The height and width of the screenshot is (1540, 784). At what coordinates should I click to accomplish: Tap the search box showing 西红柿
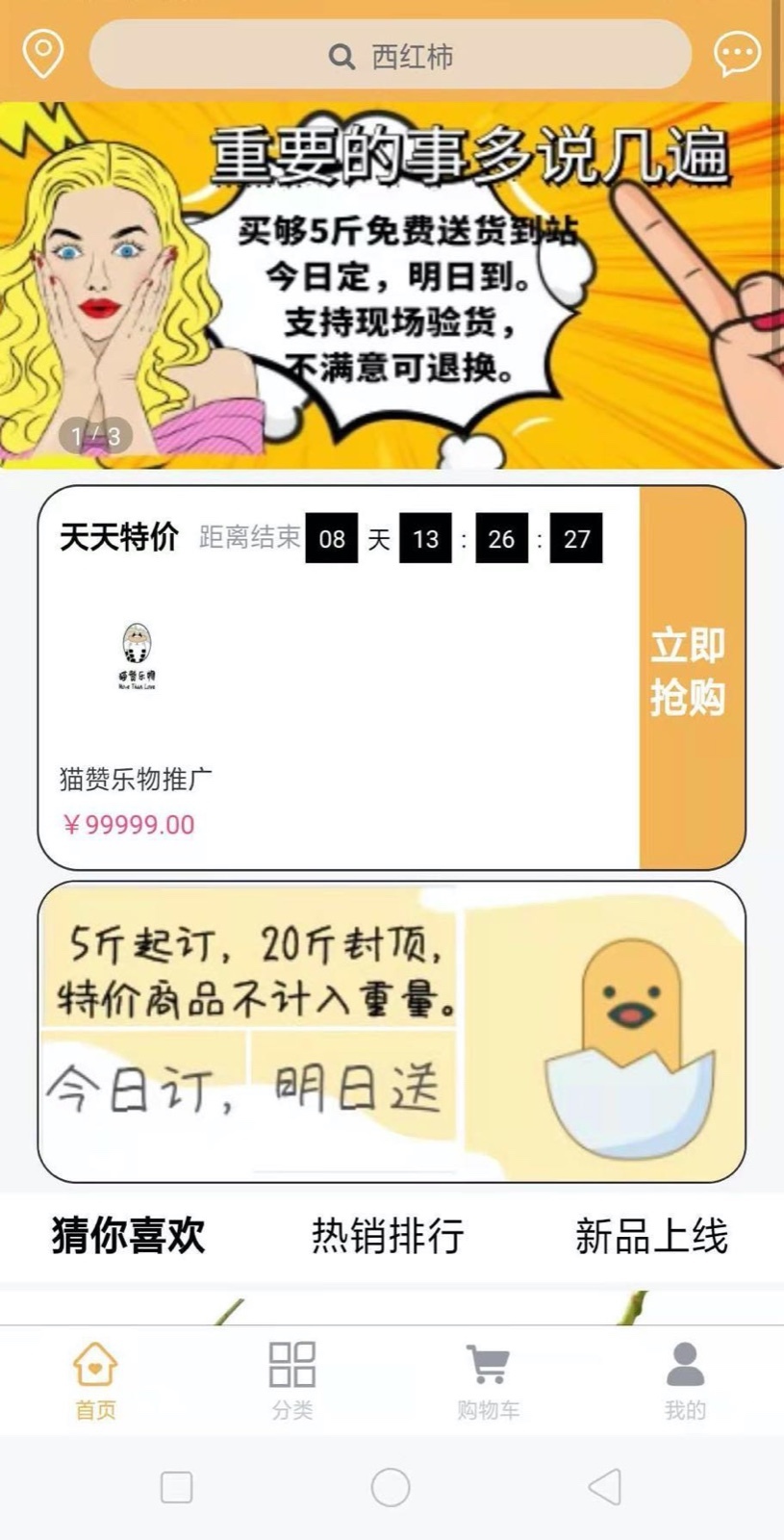coord(390,56)
